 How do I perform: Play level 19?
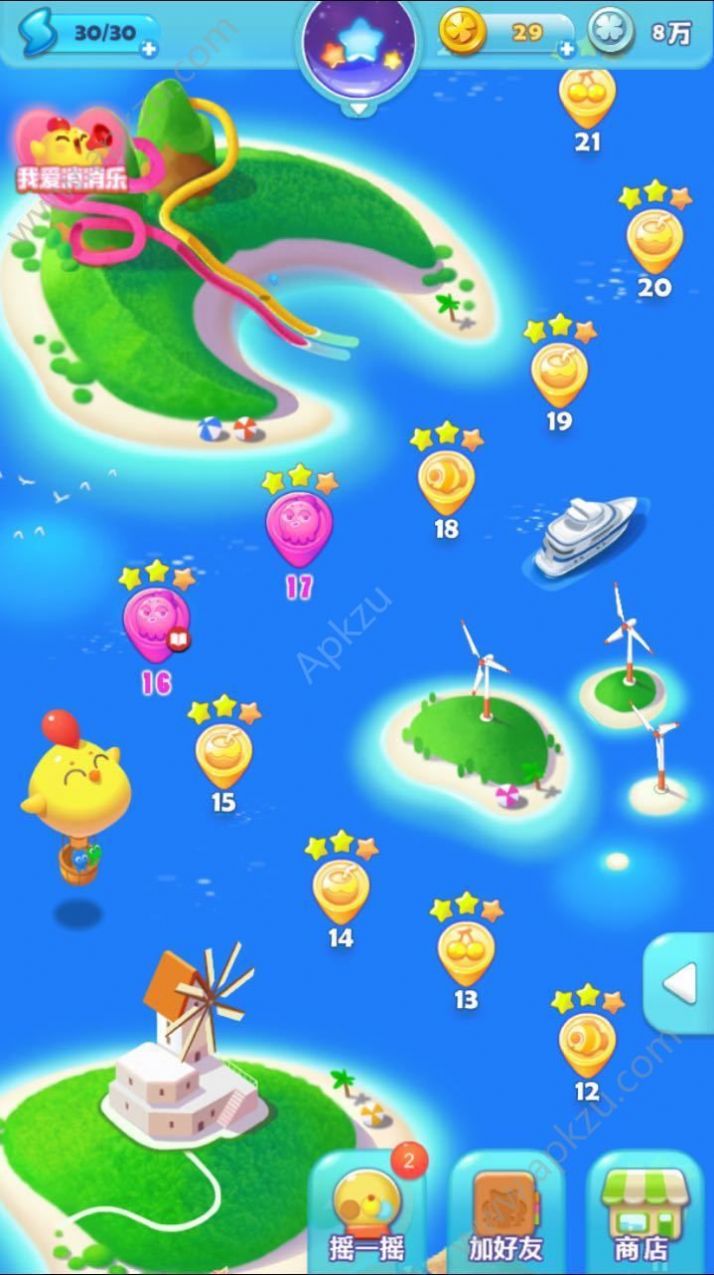[559, 374]
